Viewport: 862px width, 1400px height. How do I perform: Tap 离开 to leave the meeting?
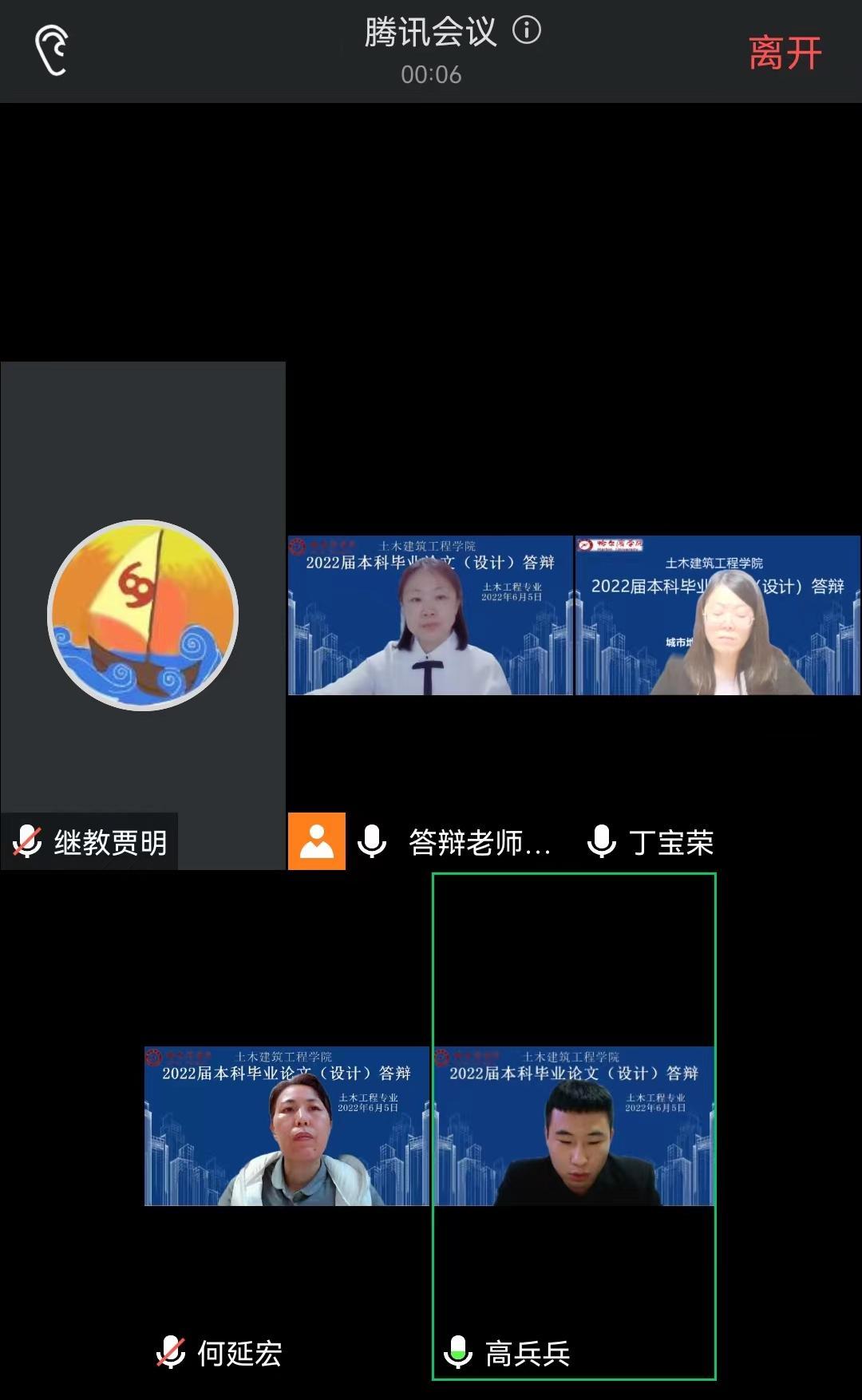click(x=784, y=53)
